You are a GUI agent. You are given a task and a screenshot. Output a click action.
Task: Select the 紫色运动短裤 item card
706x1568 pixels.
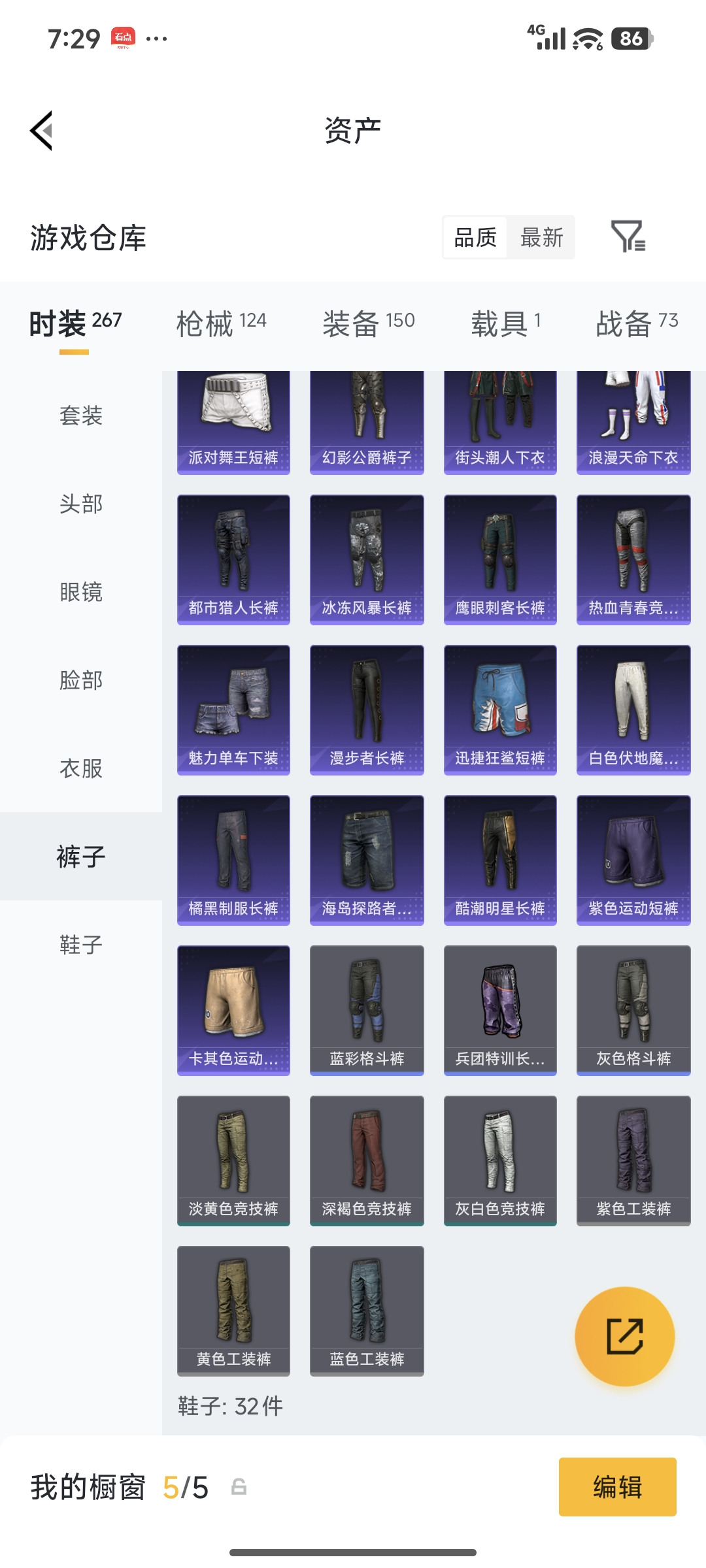[633, 860]
